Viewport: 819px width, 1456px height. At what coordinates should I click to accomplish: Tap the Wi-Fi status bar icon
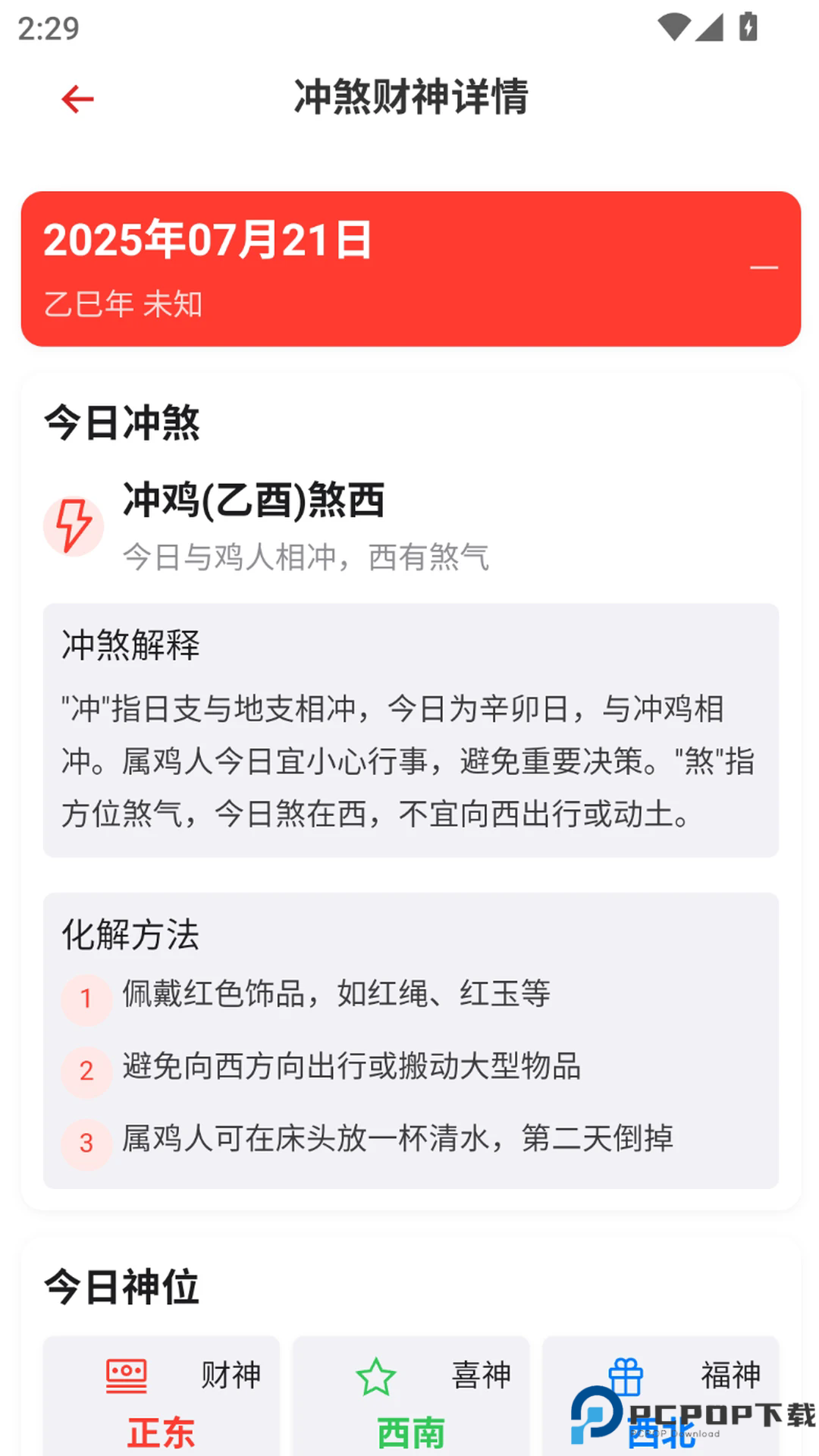pyautogui.click(x=673, y=26)
